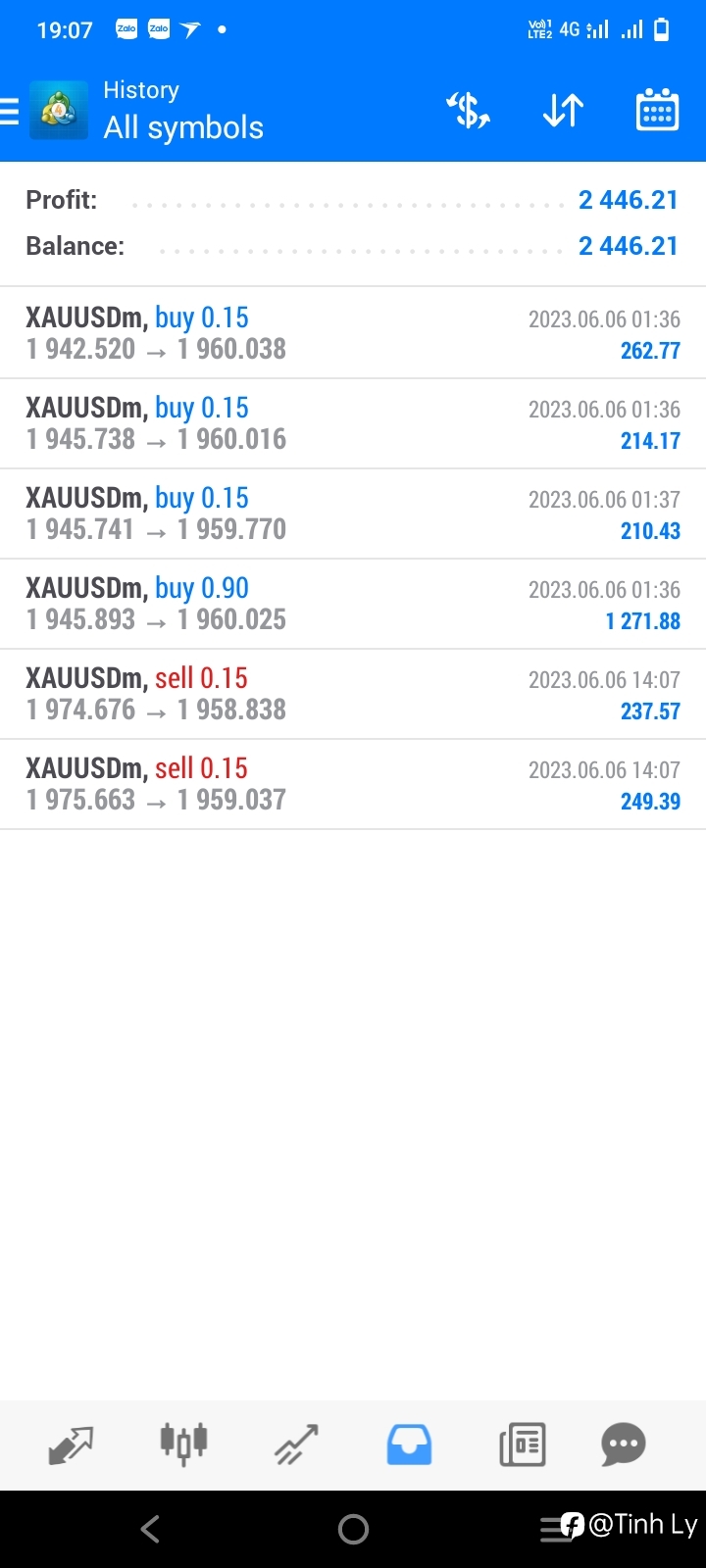Tap the system home button
The height and width of the screenshot is (1568, 706).
pos(353,1529)
